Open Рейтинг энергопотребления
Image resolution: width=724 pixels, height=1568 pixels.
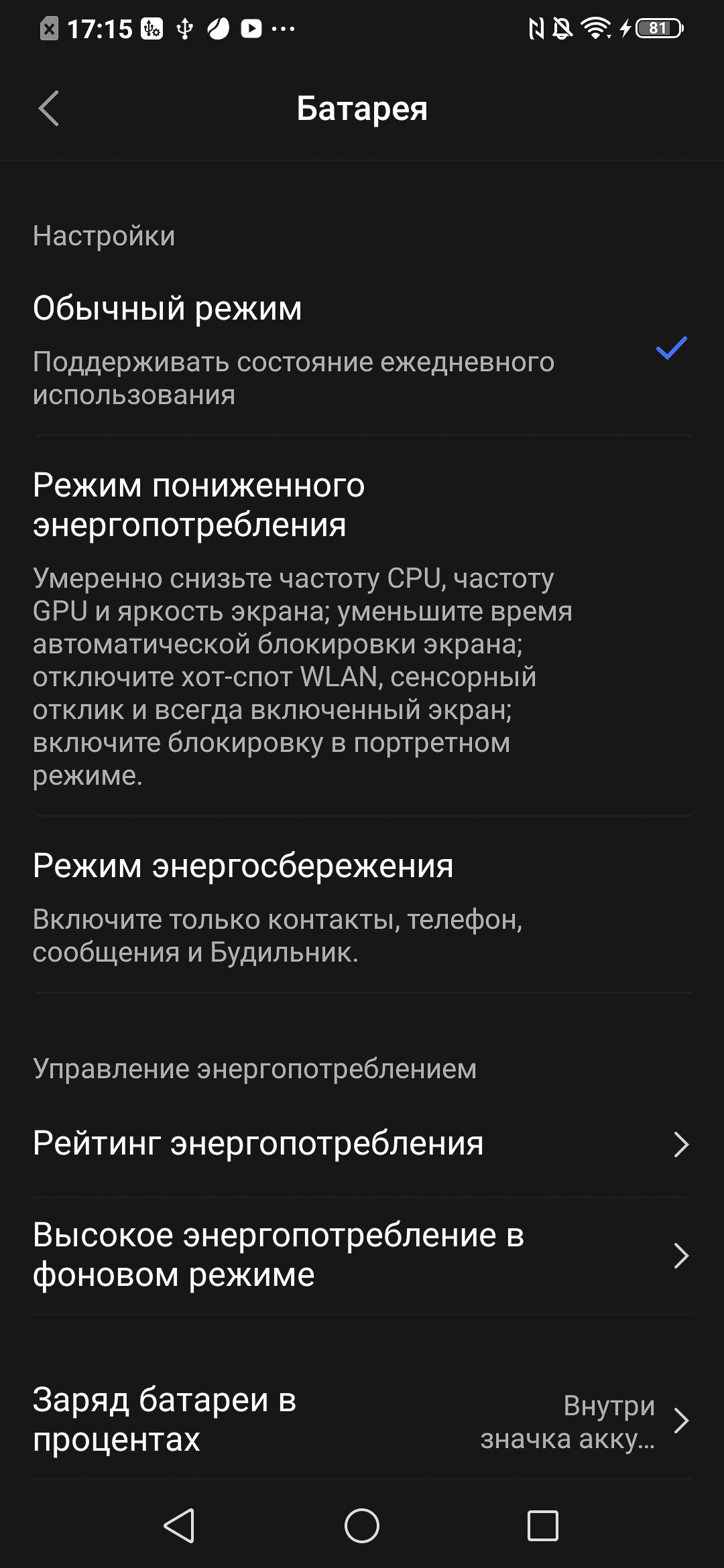pos(362,1143)
